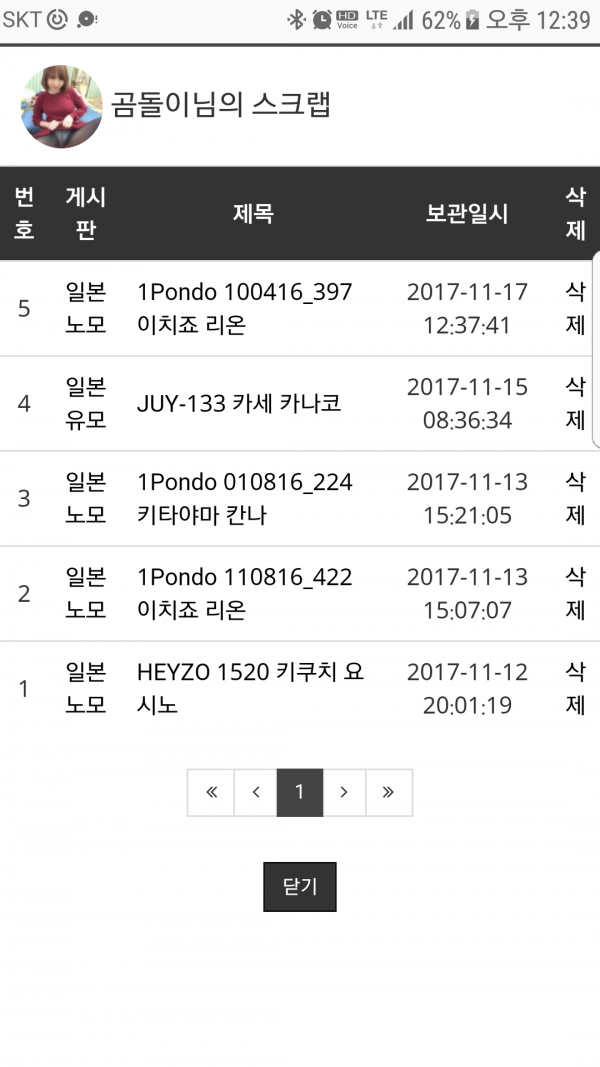Jump to the last page of scraps
600x1067 pixels.
click(388, 792)
